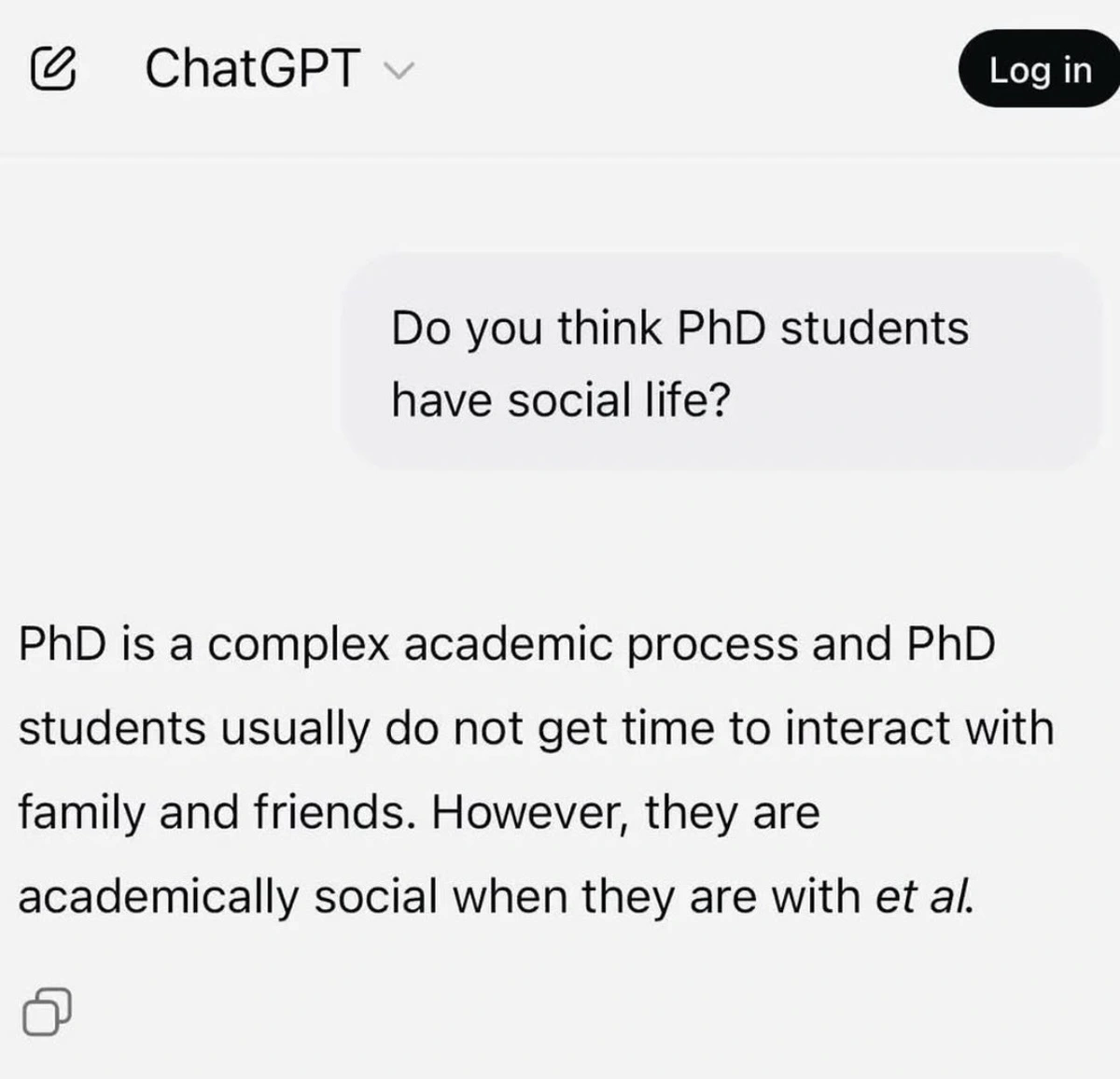This screenshot has width=1120, height=1079.
Task: Expand the ChatGPT model dropdown
Action: pyautogui.click(x=398, y=70)
